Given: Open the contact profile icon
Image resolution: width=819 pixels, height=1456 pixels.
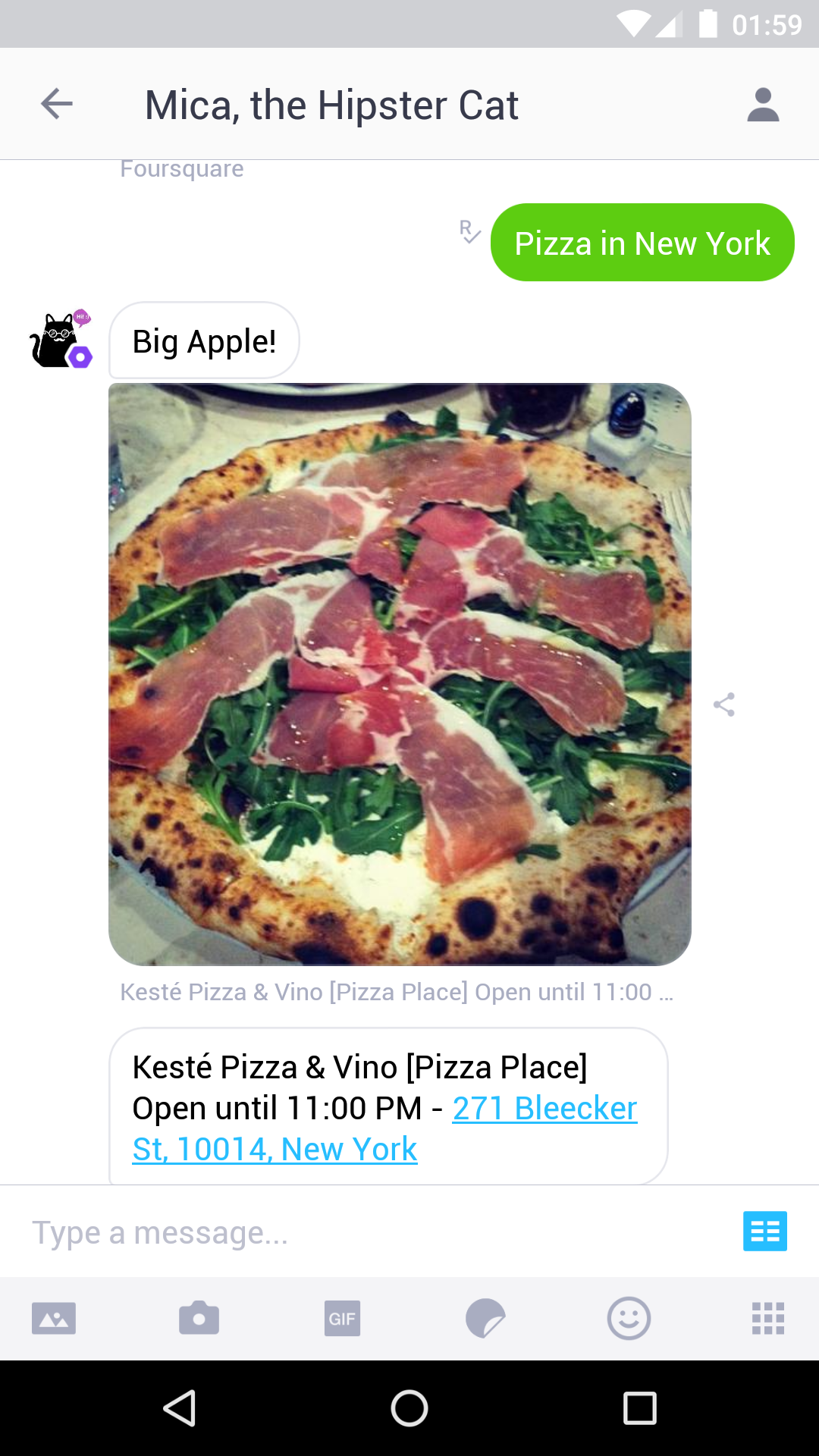Looking at the screenshot, I should coord(763,104).
